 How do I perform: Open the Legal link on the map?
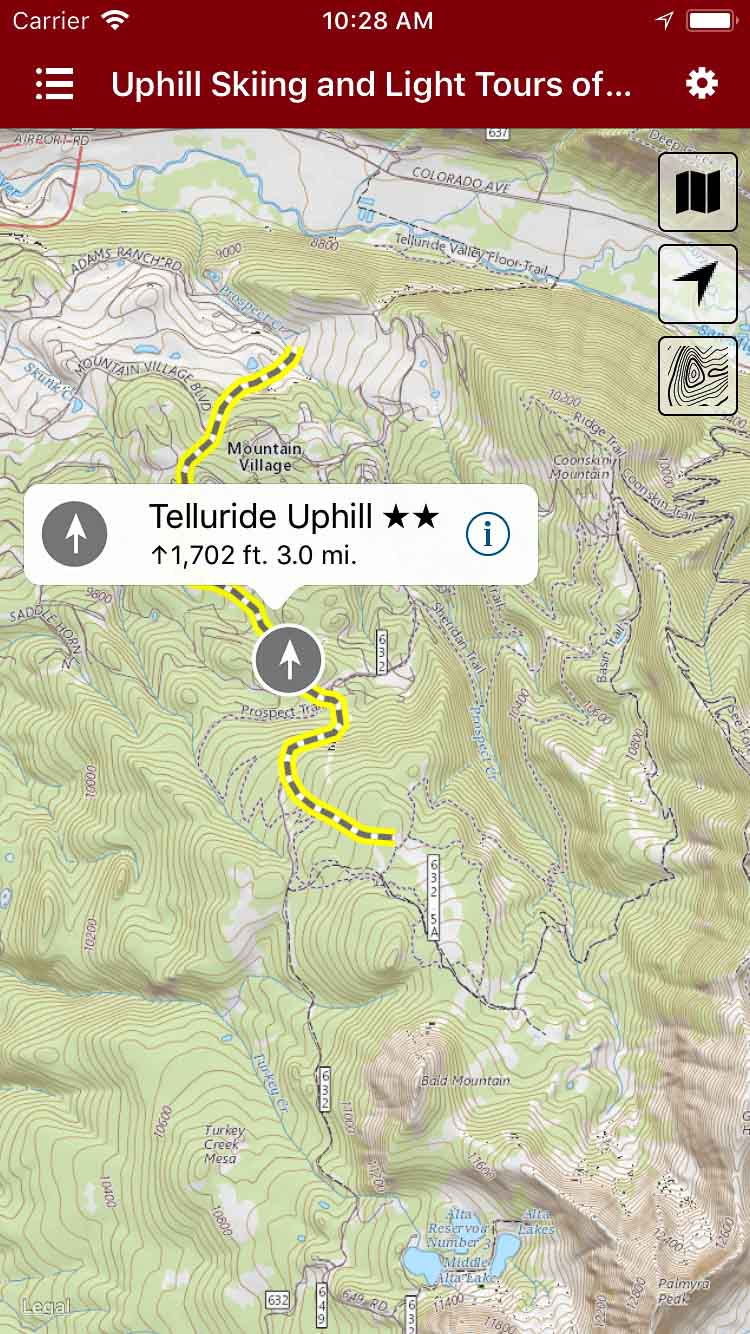point(46,1306)
